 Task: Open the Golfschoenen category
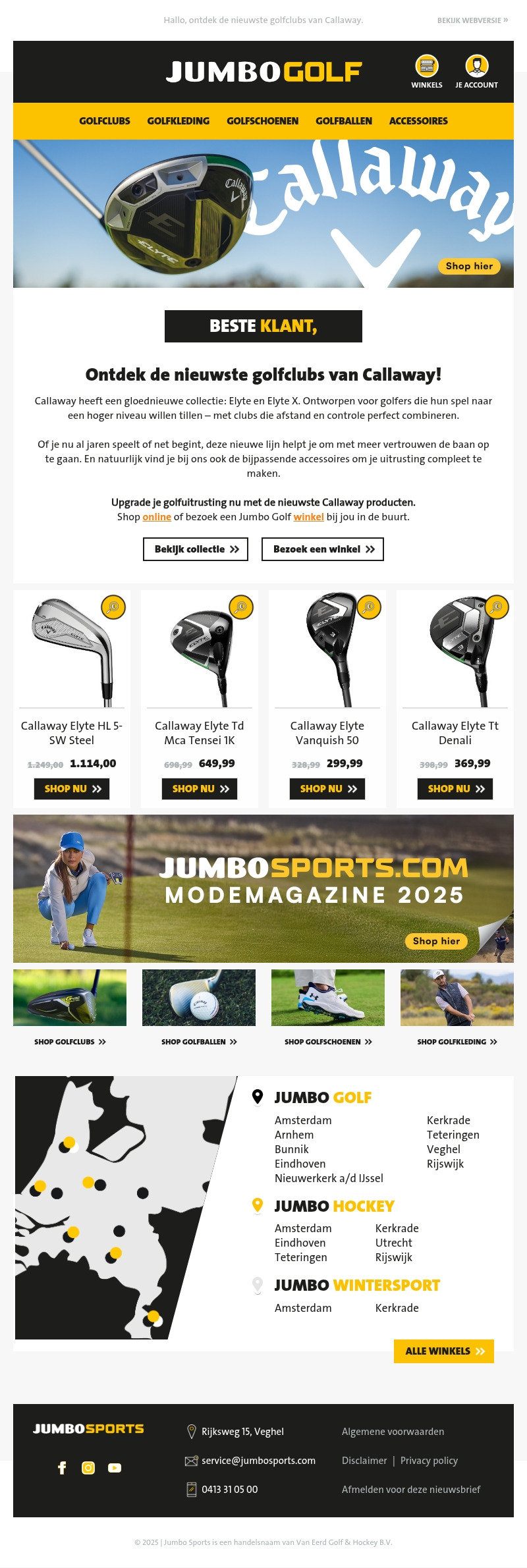(x=263, y=121)
